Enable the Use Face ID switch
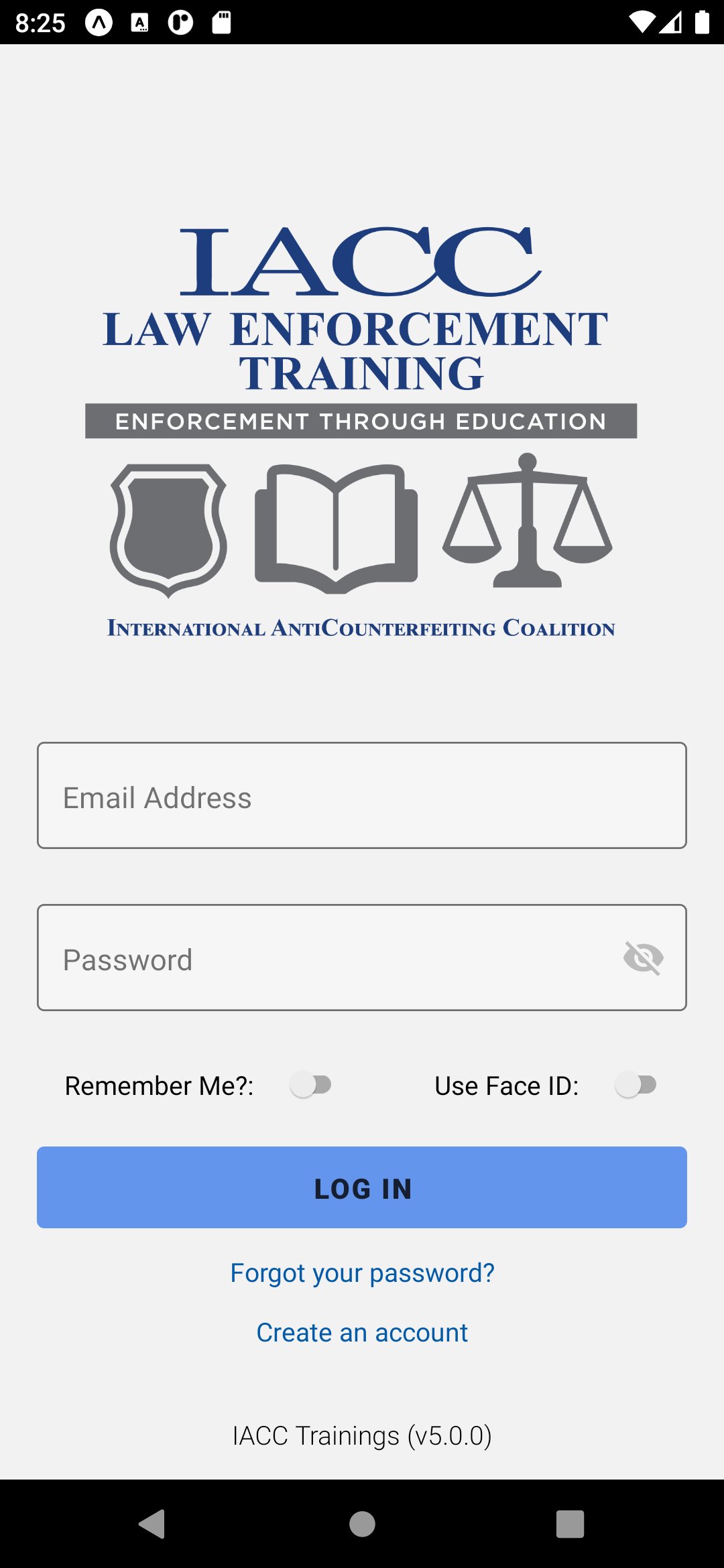The height and width of the screenshot is (1568, 724). 635,1085
